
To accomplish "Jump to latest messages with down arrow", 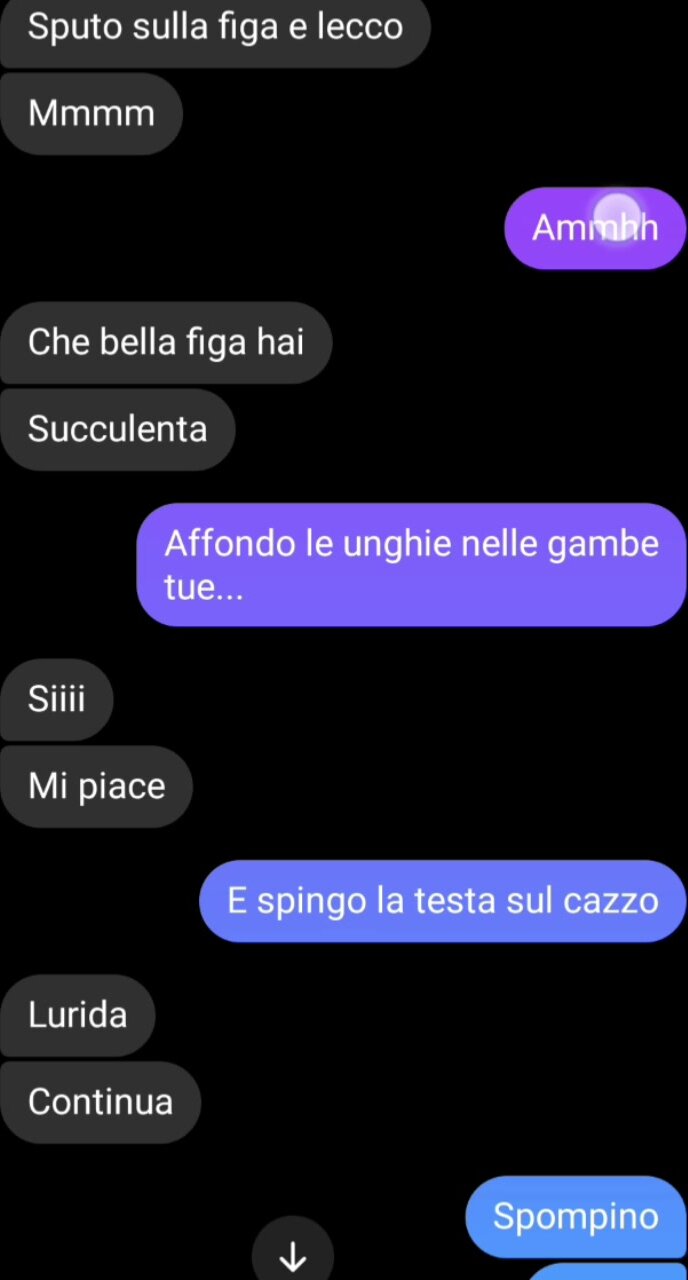I will click(293, 1256).
